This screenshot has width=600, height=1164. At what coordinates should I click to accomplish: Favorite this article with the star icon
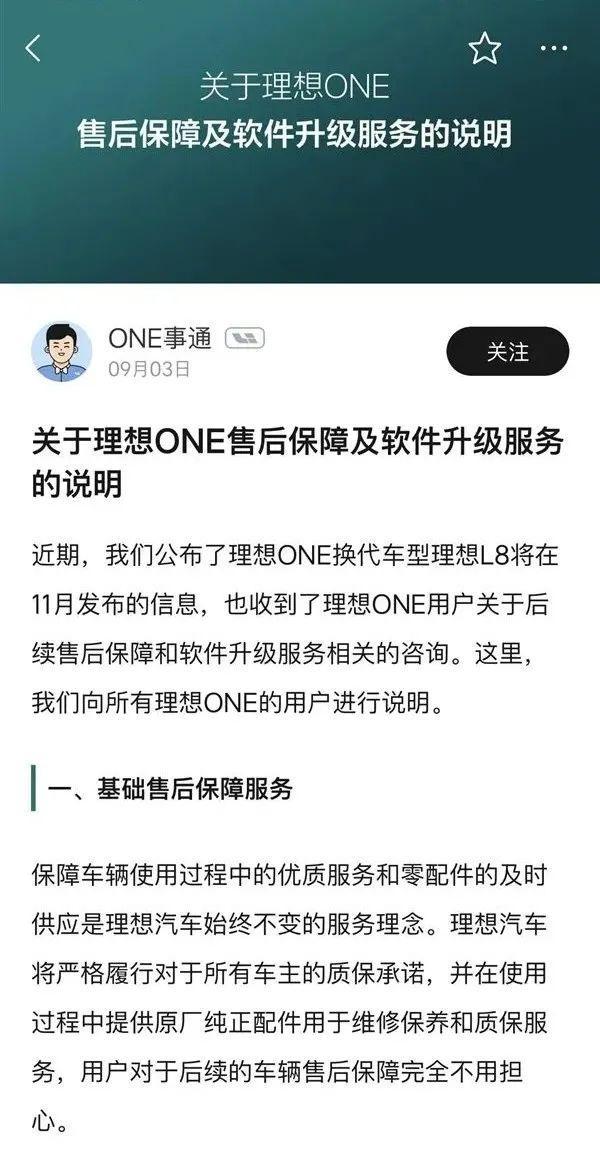tap(485, 48)
